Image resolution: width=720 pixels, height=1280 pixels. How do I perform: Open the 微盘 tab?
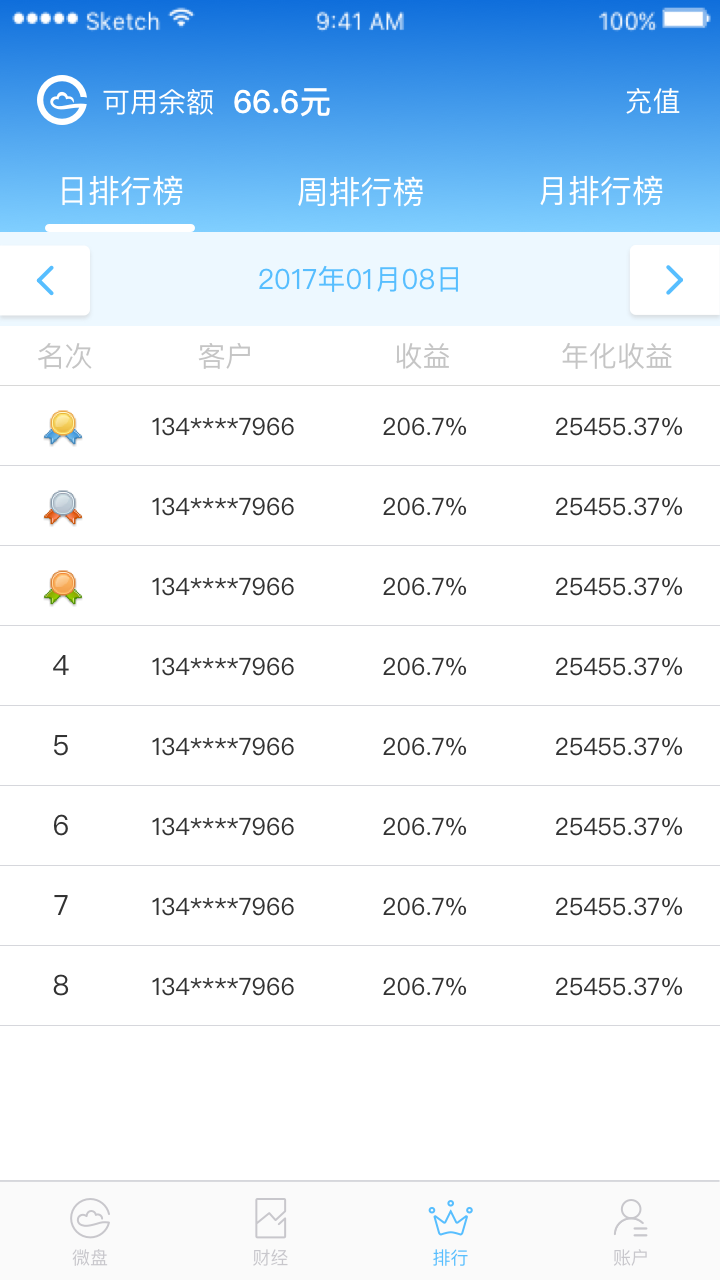(x=90, y=1232)
